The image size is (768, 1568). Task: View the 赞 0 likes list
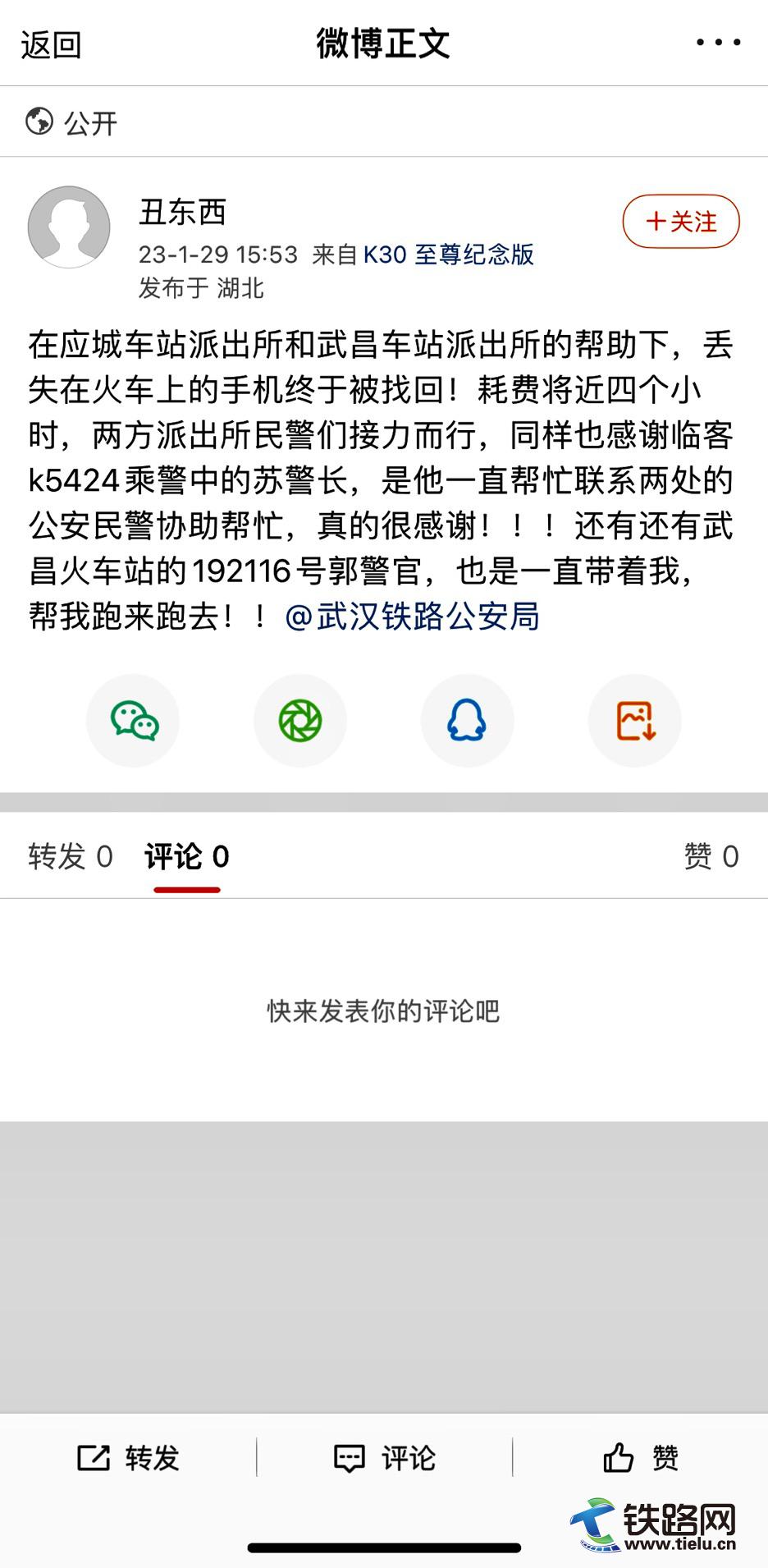(x=711, y=856)
